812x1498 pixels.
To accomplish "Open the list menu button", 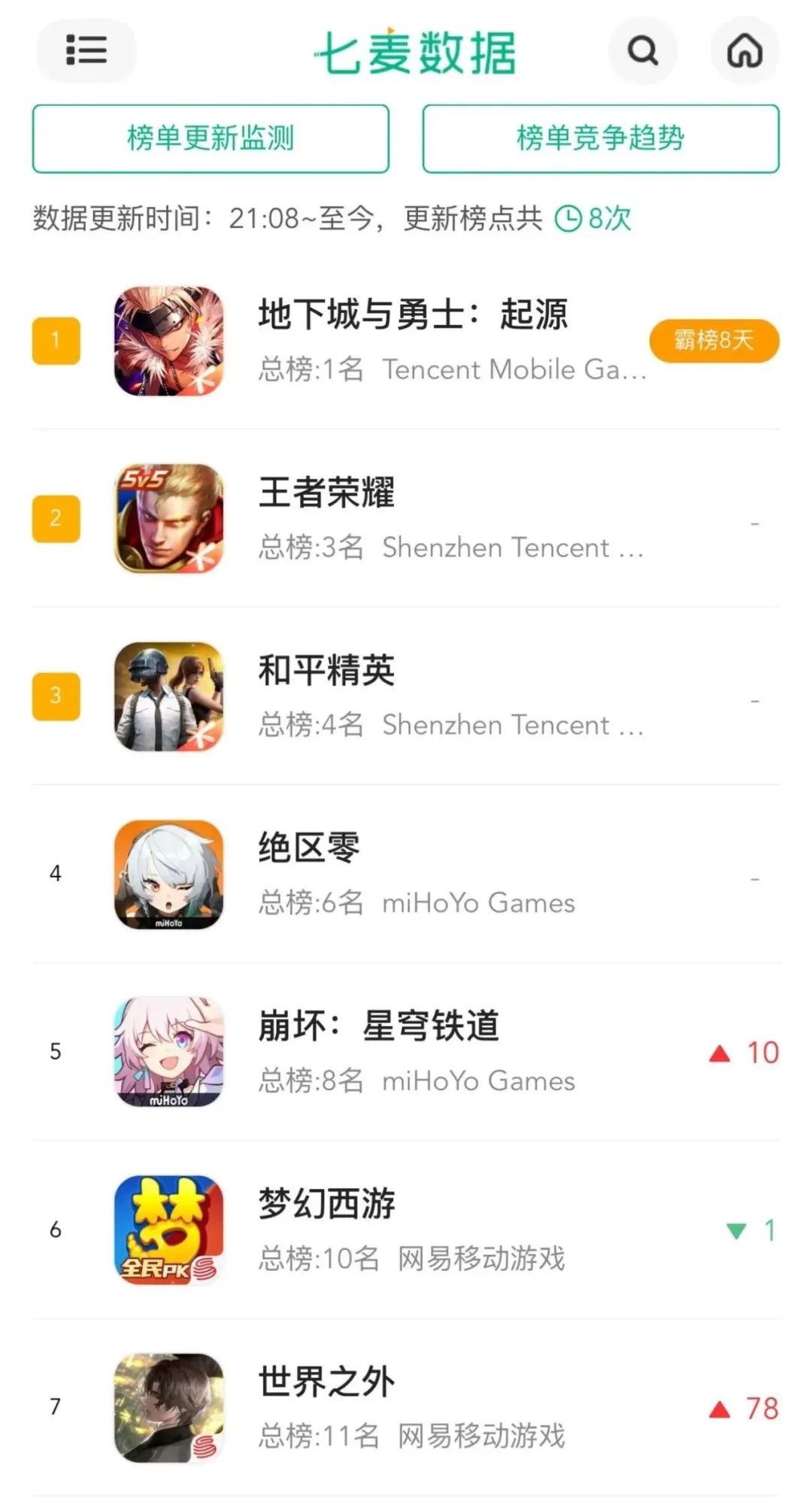I will (x=86, y=50).
